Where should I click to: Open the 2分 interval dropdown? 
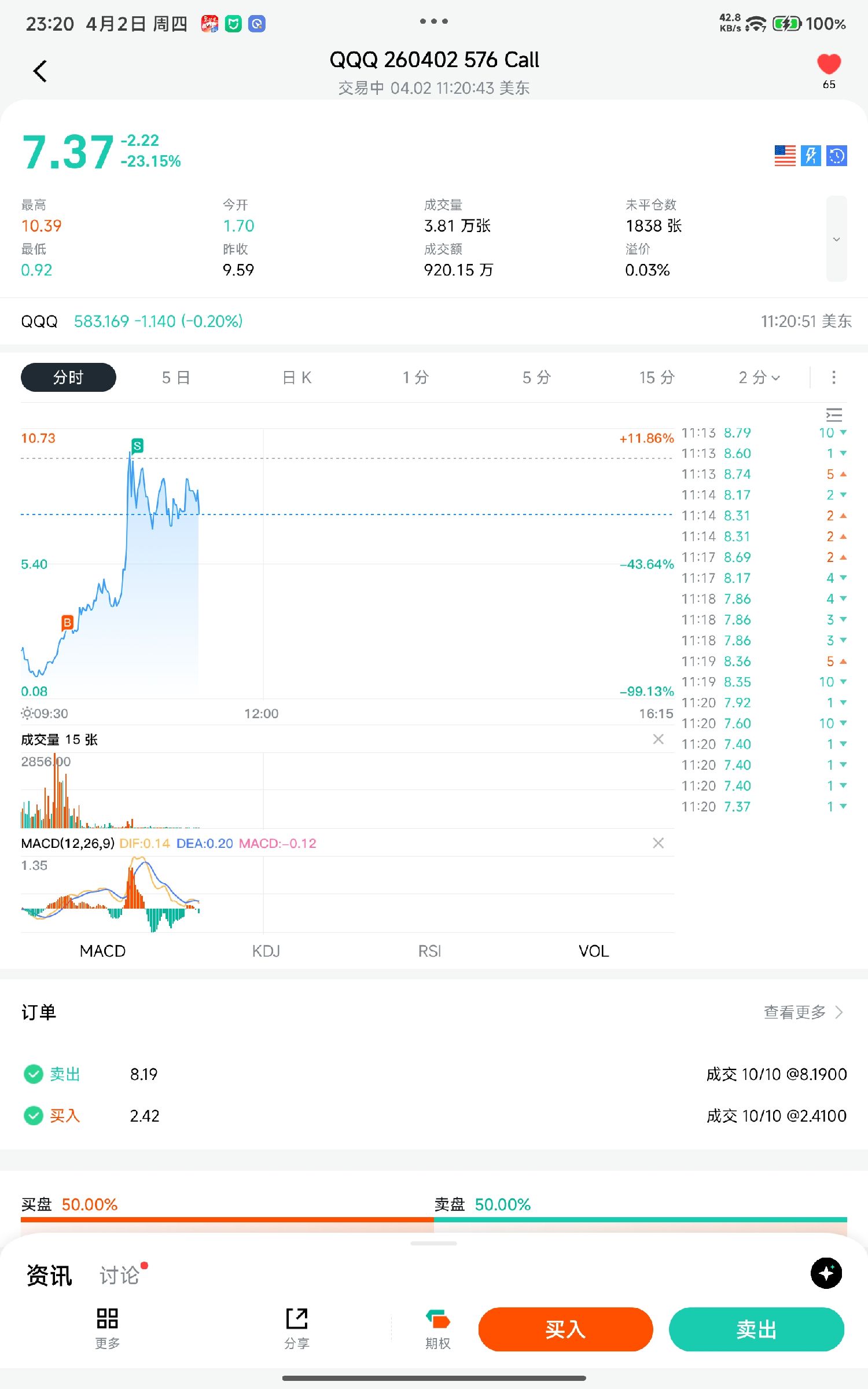[x=759, y=378]
